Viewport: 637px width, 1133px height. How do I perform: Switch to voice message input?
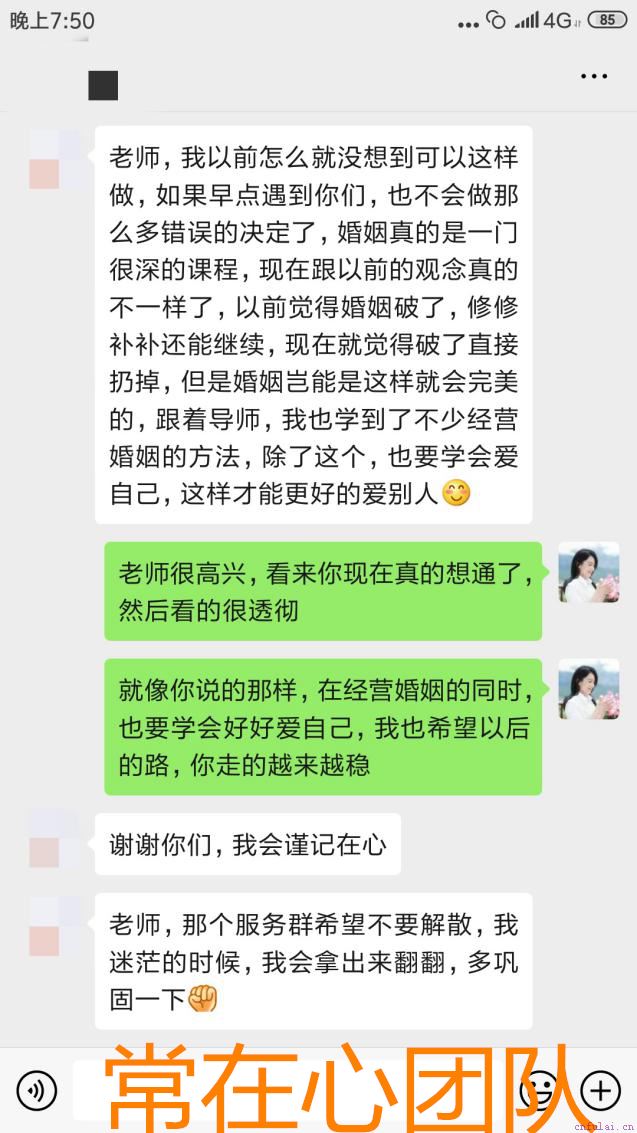[37, 1091]
